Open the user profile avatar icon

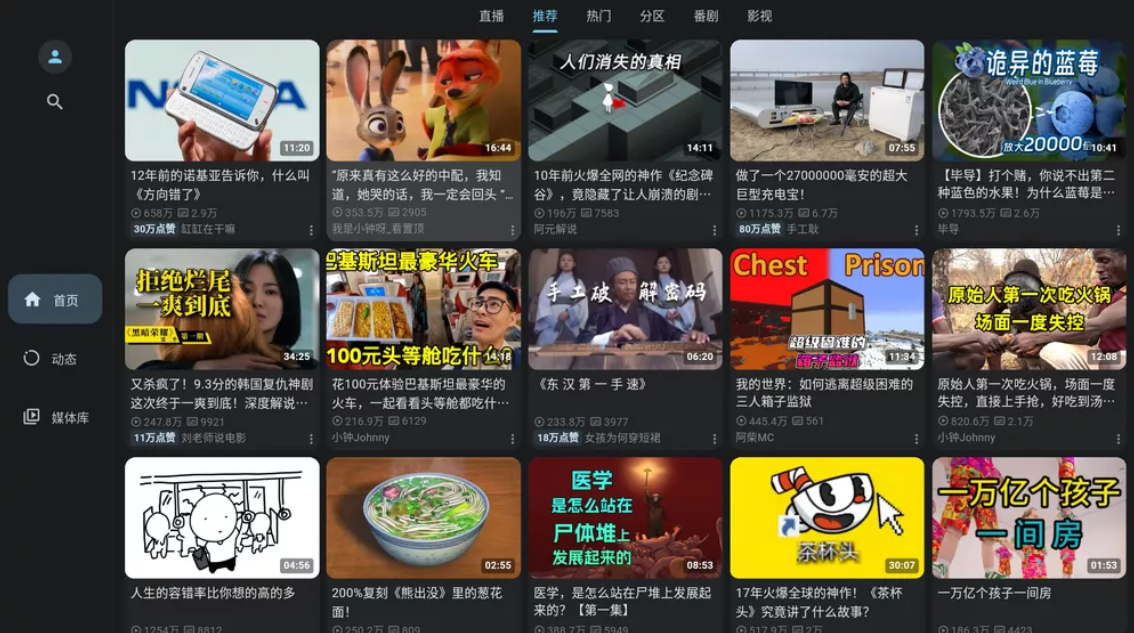point(55,57)
